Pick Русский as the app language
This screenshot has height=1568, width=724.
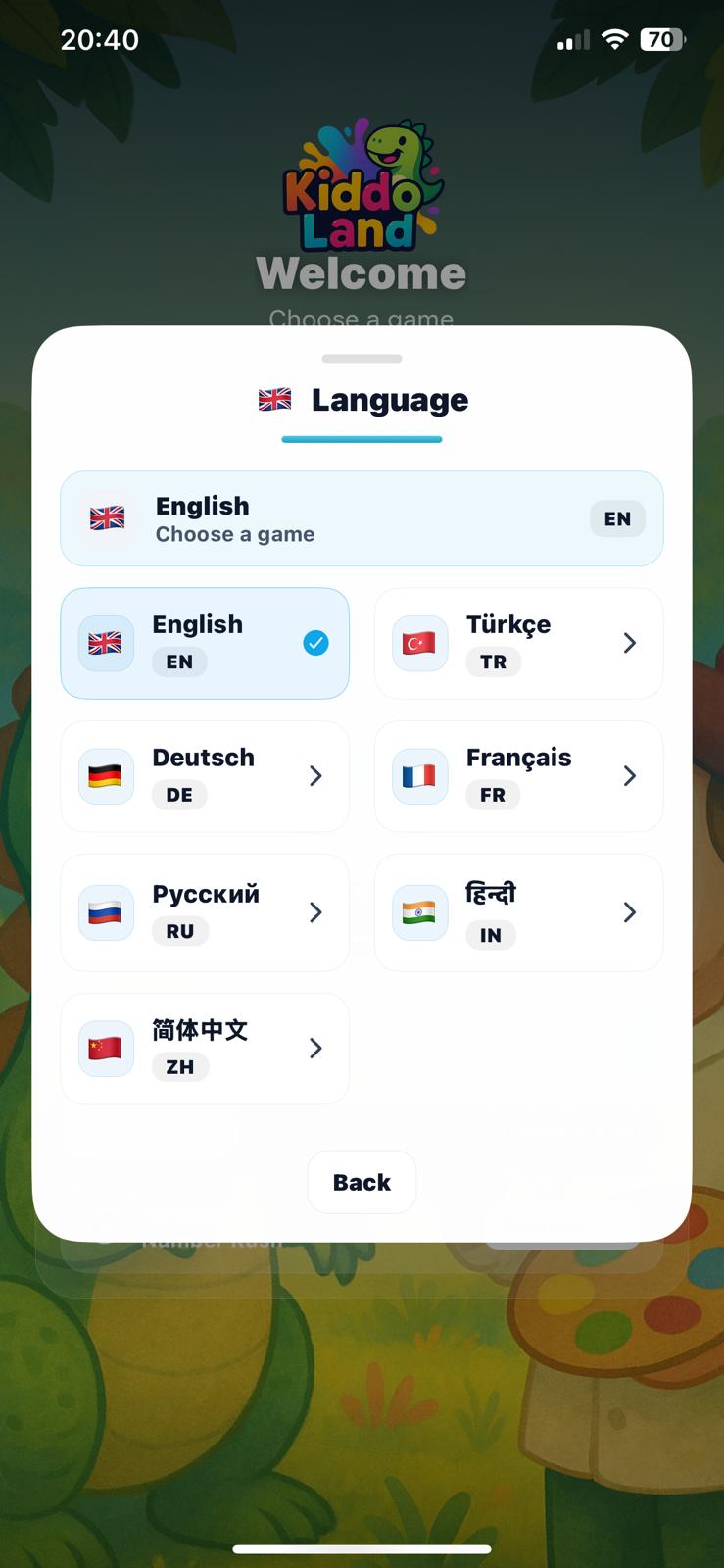click(x=205, y=912)
